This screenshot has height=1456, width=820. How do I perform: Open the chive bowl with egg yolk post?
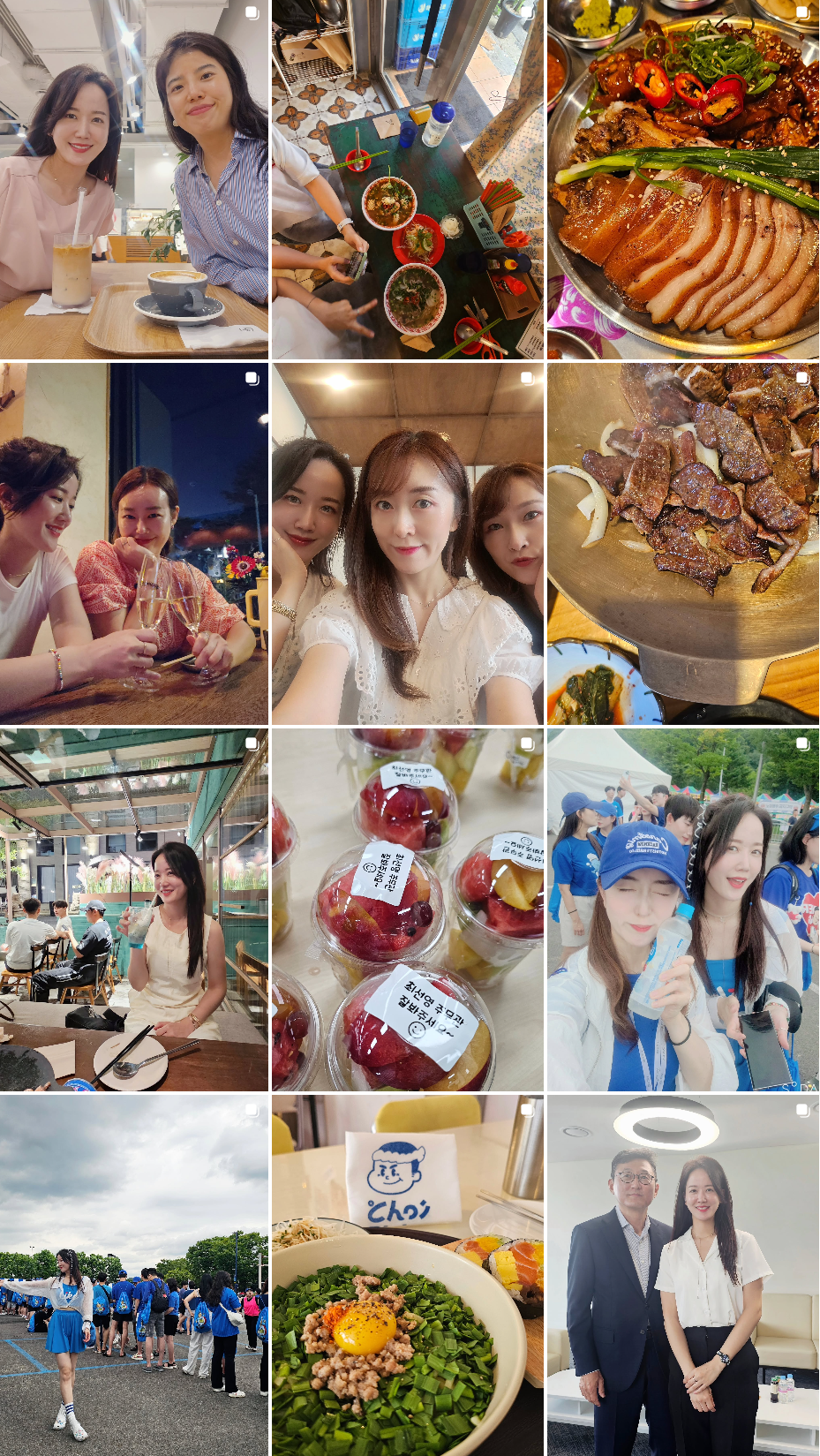coord(408,1275)
